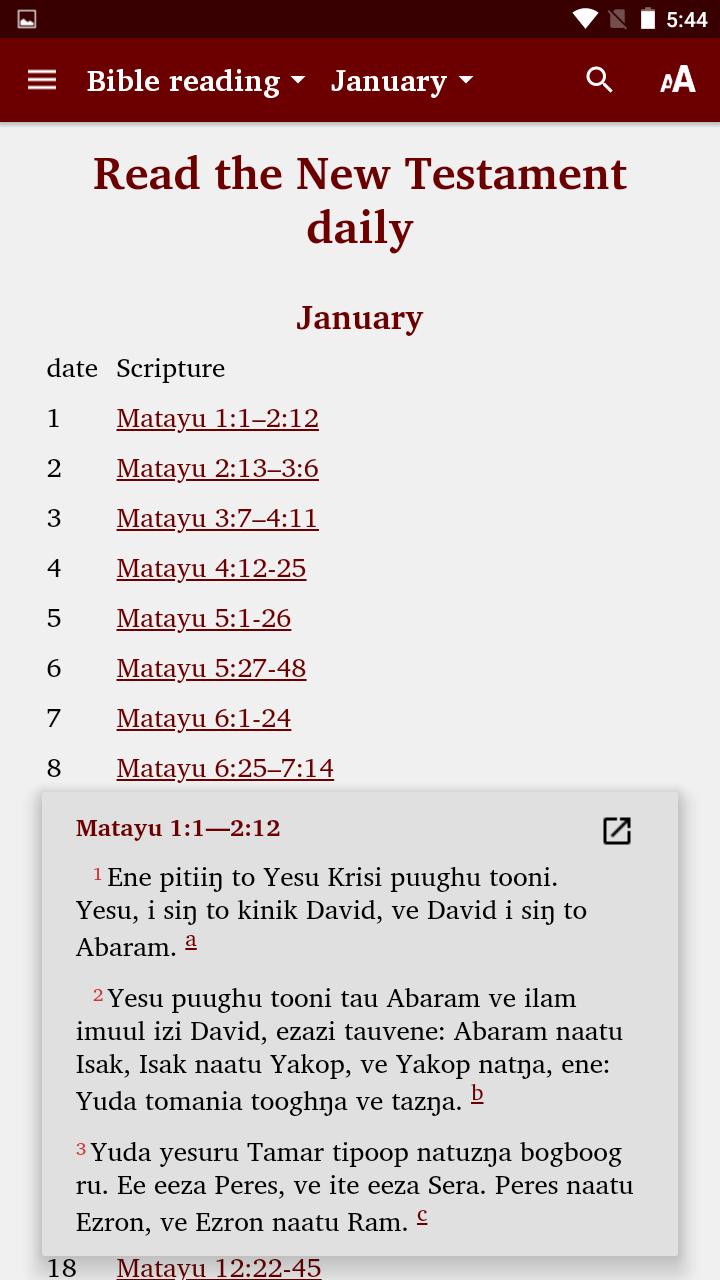This screenshot has width=720, height=1280.
Task: Open the Matayu 6:1-24 reading link
Action: click(203, 718)
